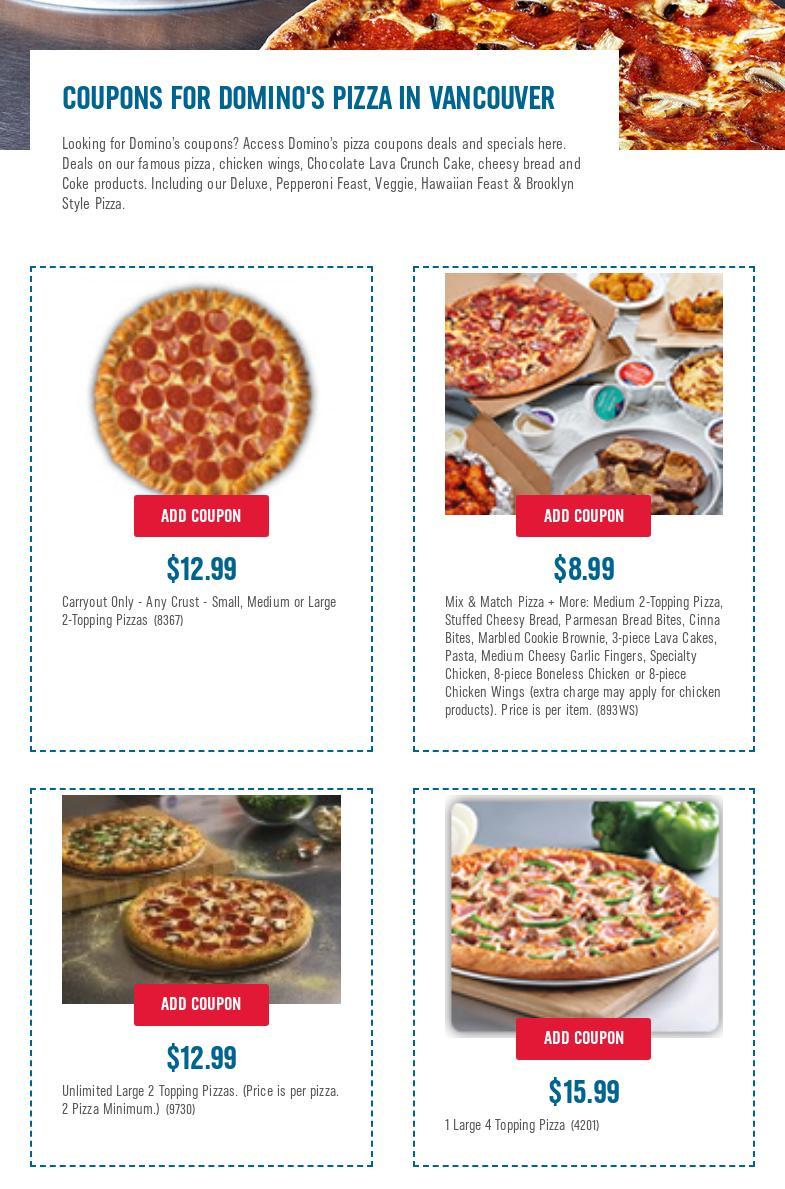Add the Unlimited Large 2 Topping Pizzas coupon

[201, 1005]
